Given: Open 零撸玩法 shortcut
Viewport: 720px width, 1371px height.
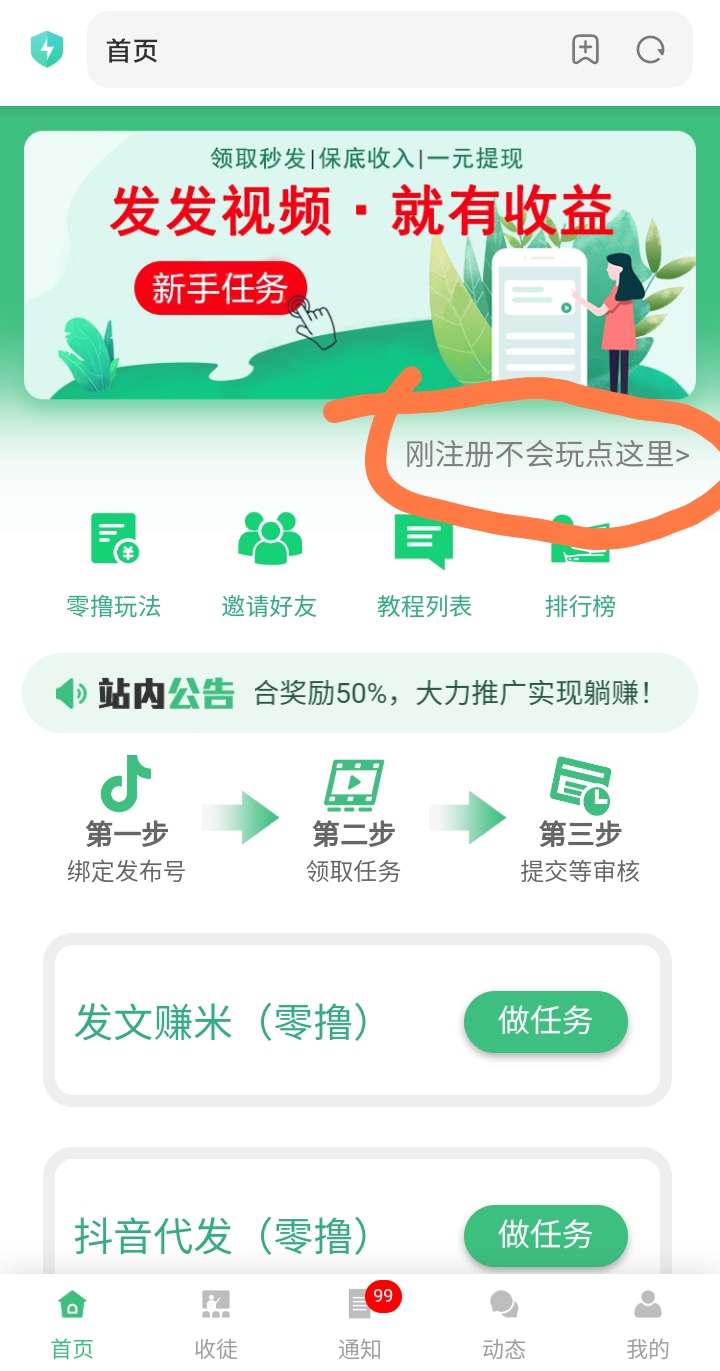Looking at the screenshot, I should (114, 565).
